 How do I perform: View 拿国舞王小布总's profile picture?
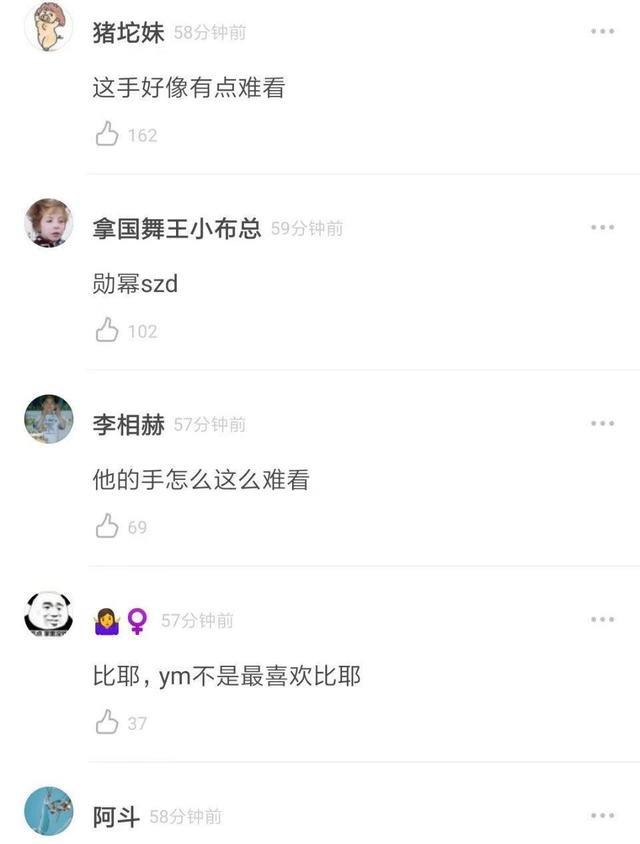coord(49,223)
